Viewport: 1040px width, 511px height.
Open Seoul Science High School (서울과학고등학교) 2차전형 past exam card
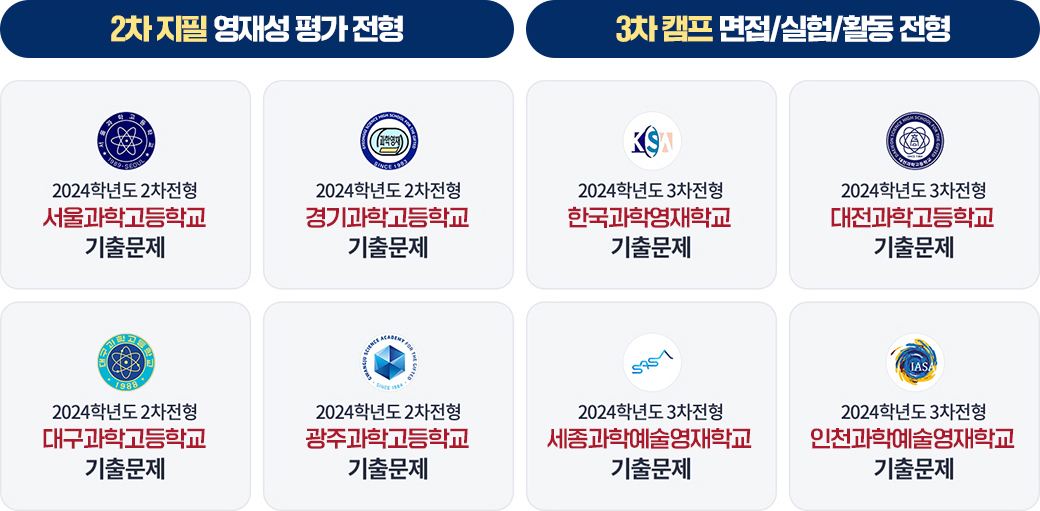point(125,186)
